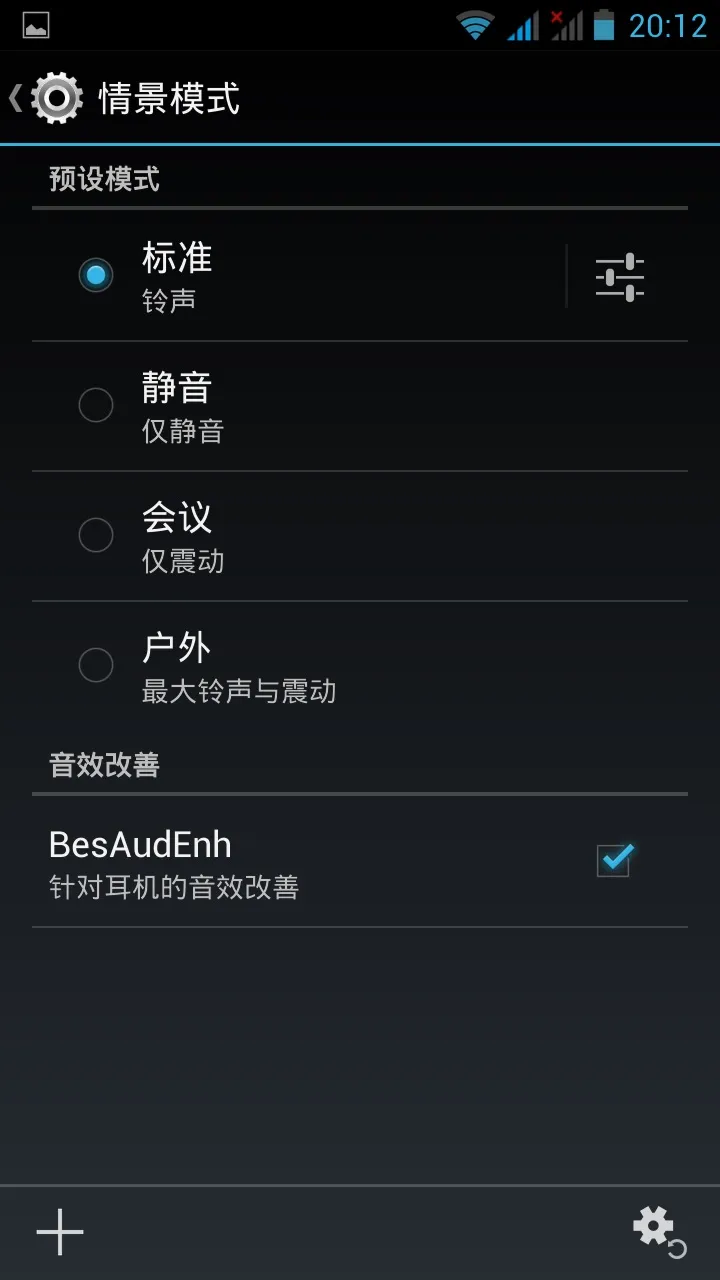Switch to the 会议 vibrate-only profile
This screenshot has height=1280, width=720.
tap(360, 536)
